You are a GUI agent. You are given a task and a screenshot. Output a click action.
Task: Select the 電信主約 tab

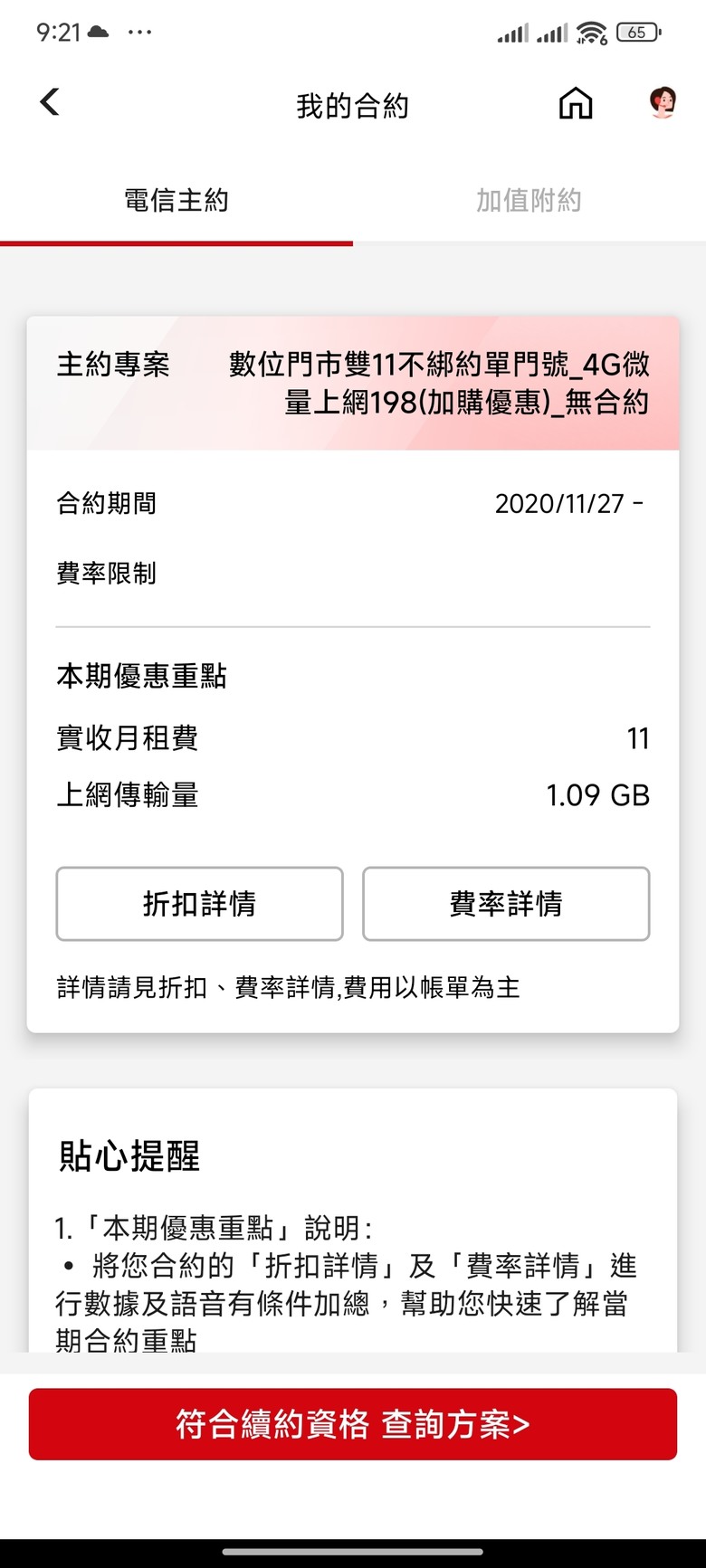(x=176, y=201)
